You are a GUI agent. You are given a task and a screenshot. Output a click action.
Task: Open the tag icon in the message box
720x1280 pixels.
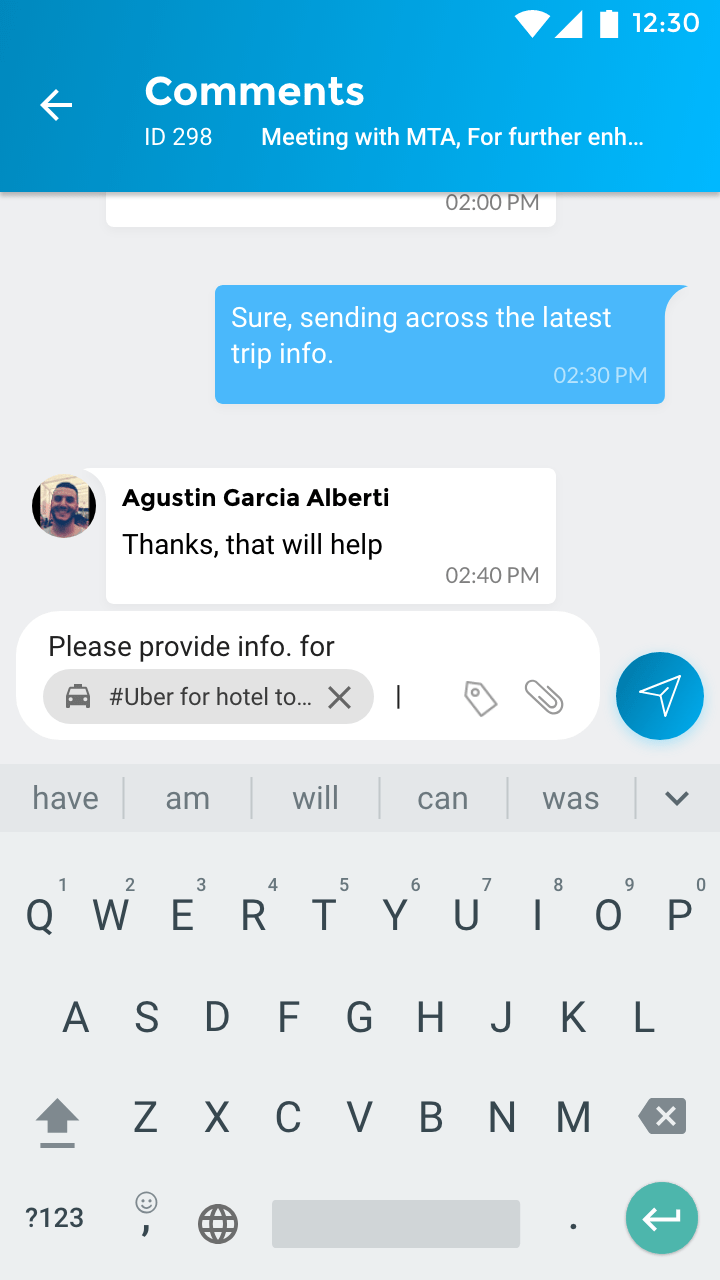coord(481,698)
